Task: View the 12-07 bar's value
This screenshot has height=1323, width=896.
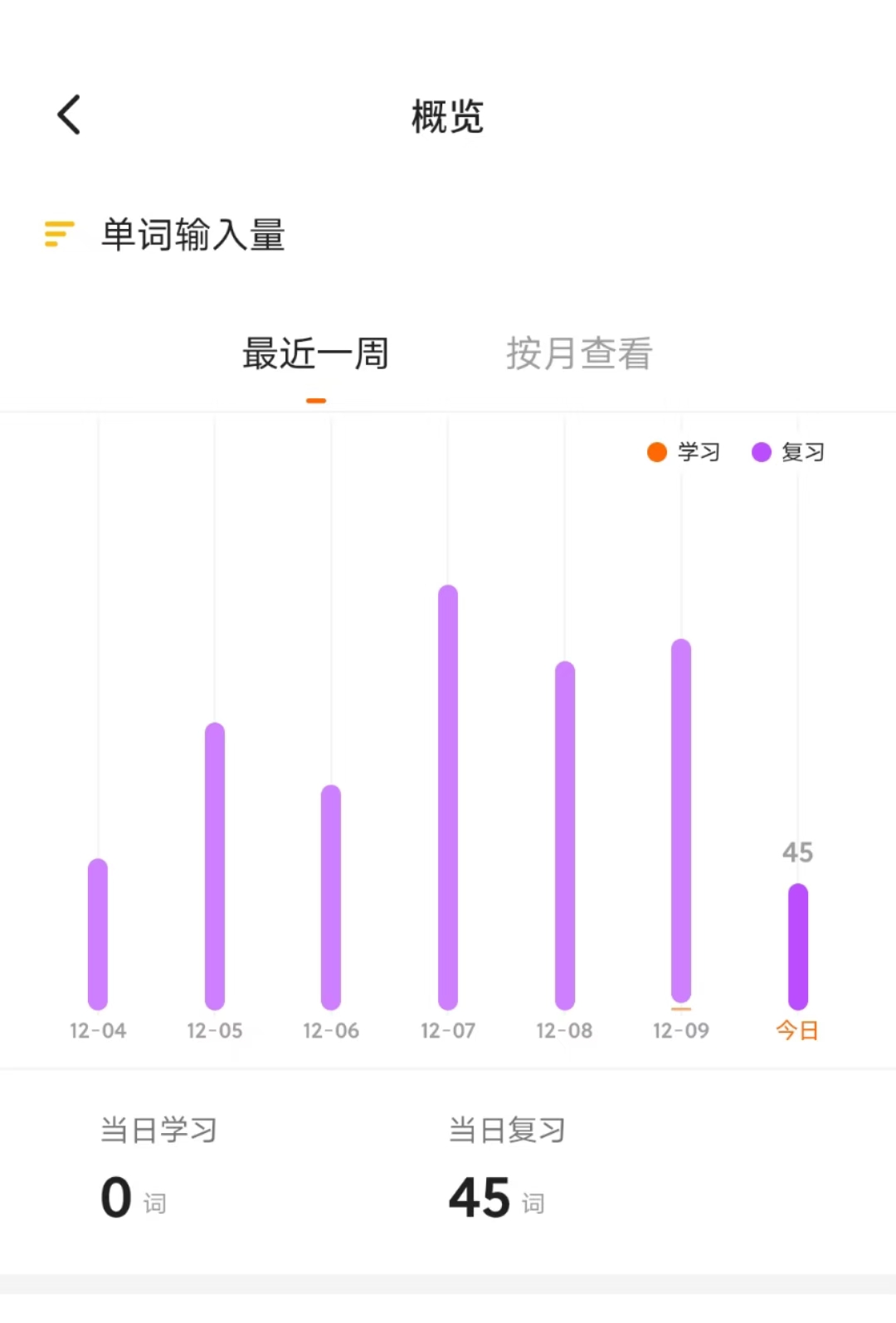Action: 448,797
